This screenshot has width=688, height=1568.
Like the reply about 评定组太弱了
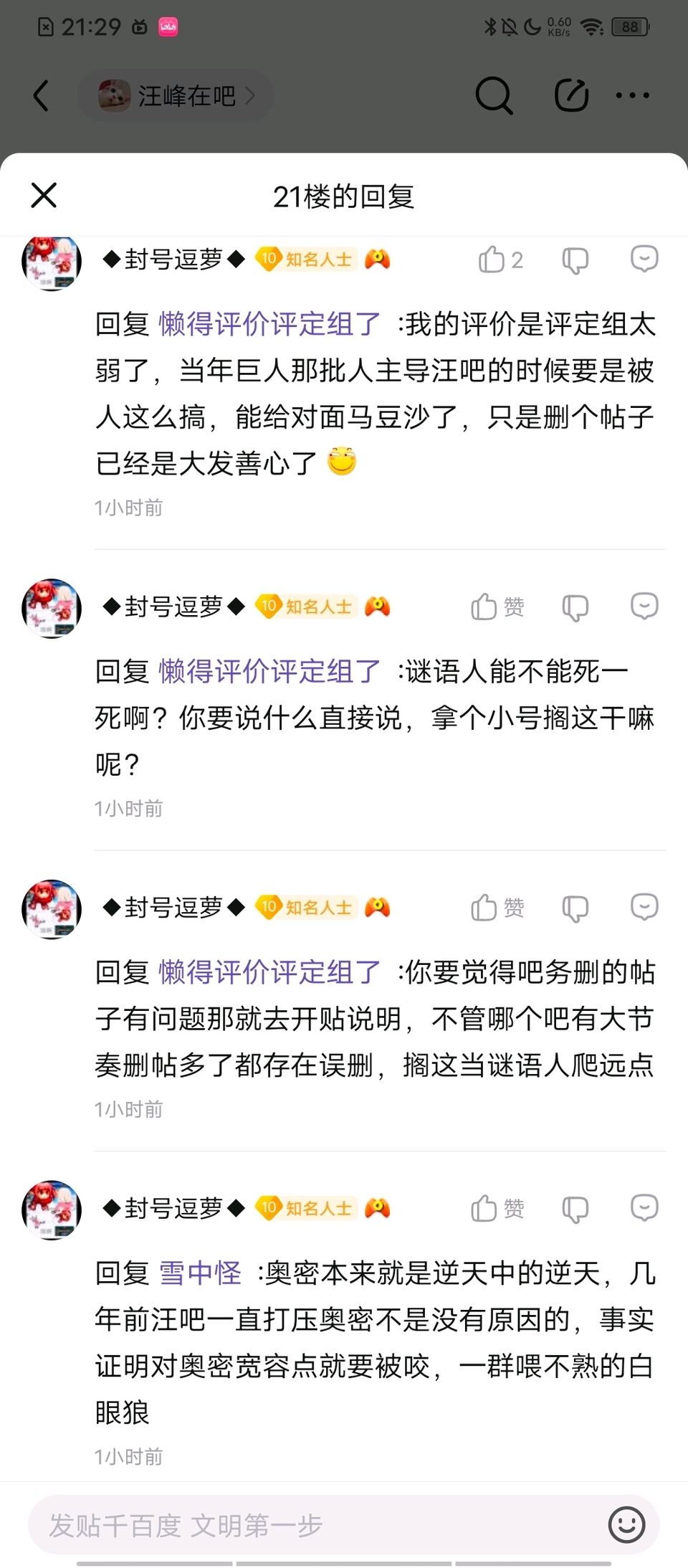pos(500,260)
